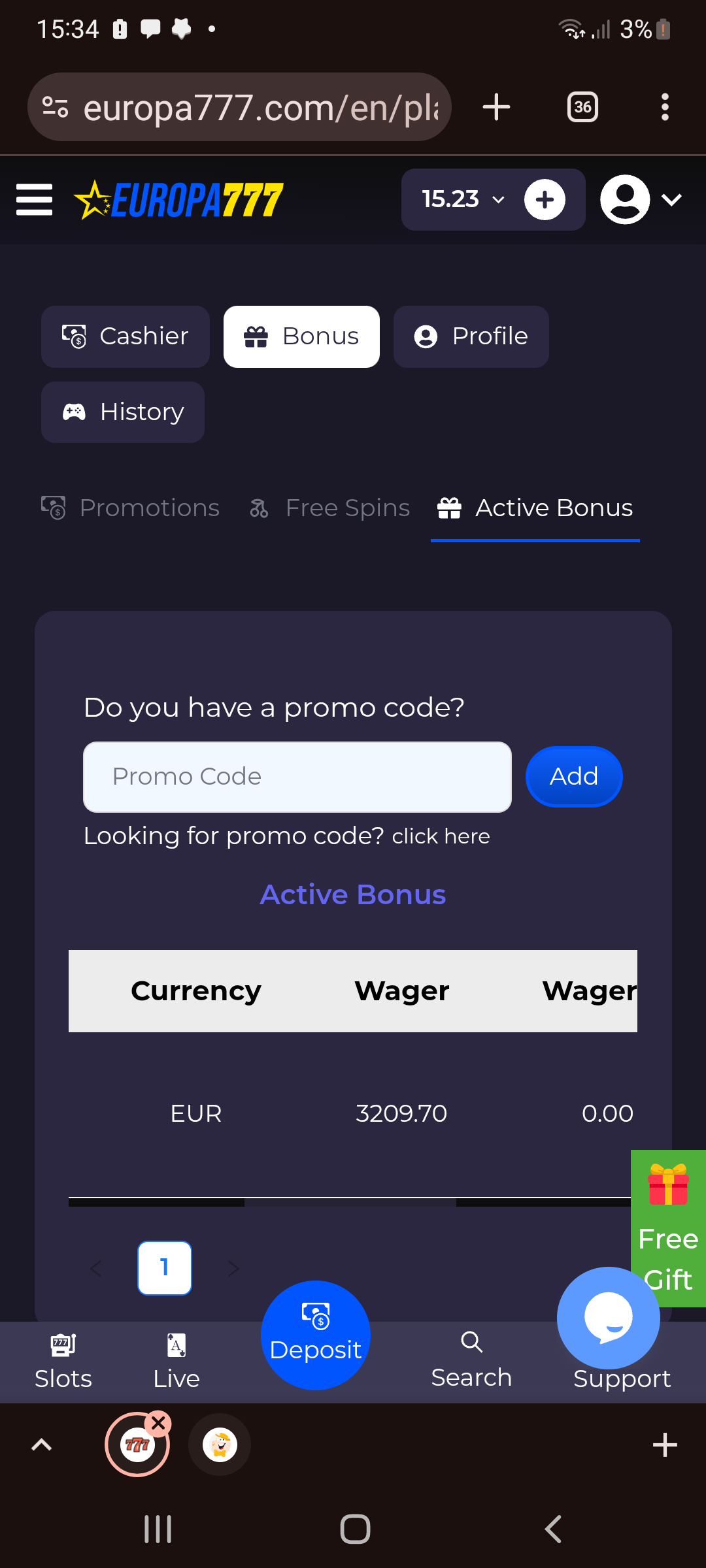The width and height of the screenshot is (706, 1568).
Task: Switch to the Cashier section
Action: (126, 336)
